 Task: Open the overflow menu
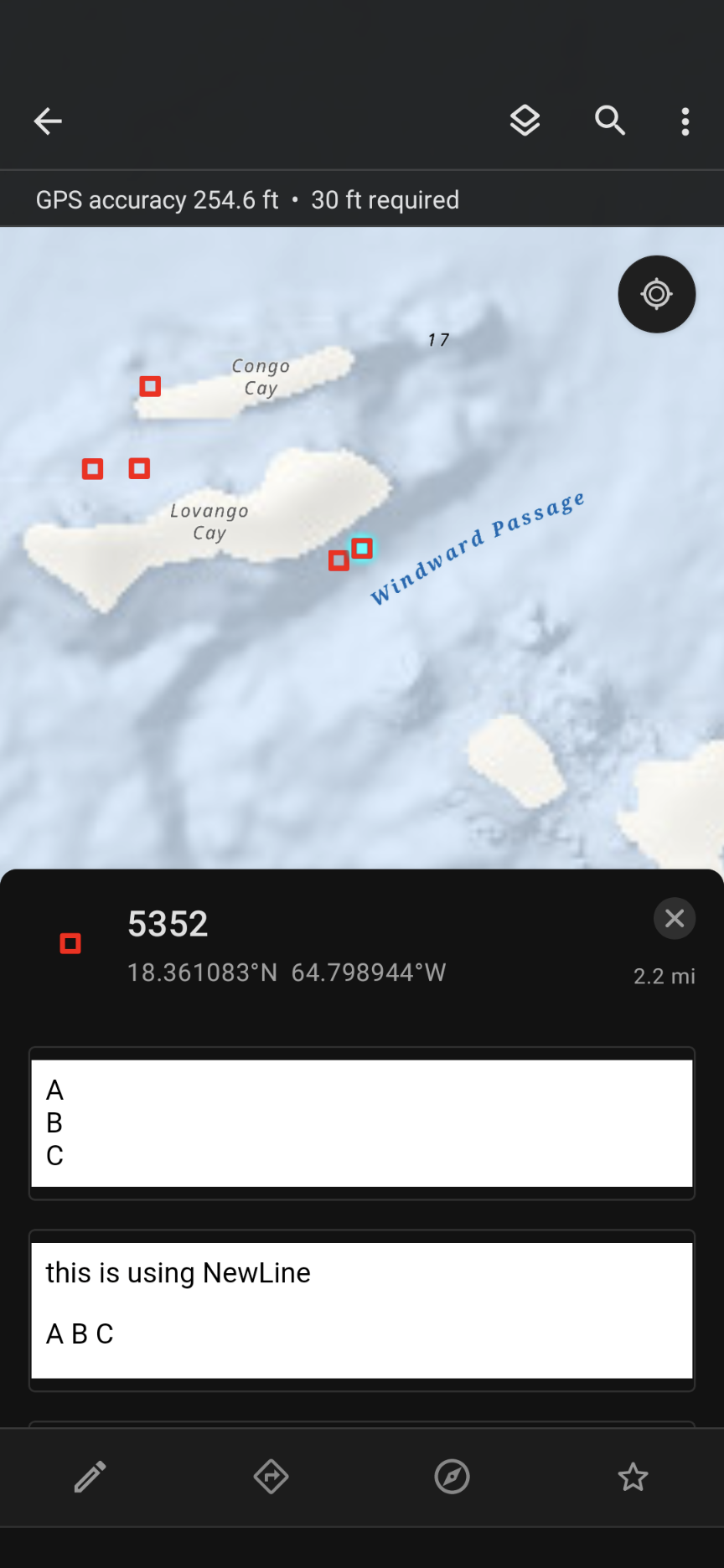point(685,121)
